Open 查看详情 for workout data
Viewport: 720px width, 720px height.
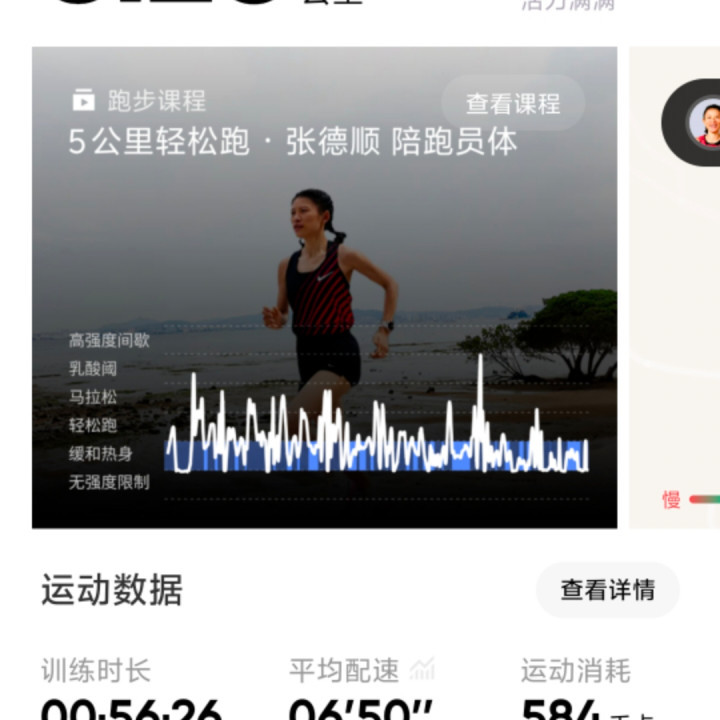coord(607,590)
